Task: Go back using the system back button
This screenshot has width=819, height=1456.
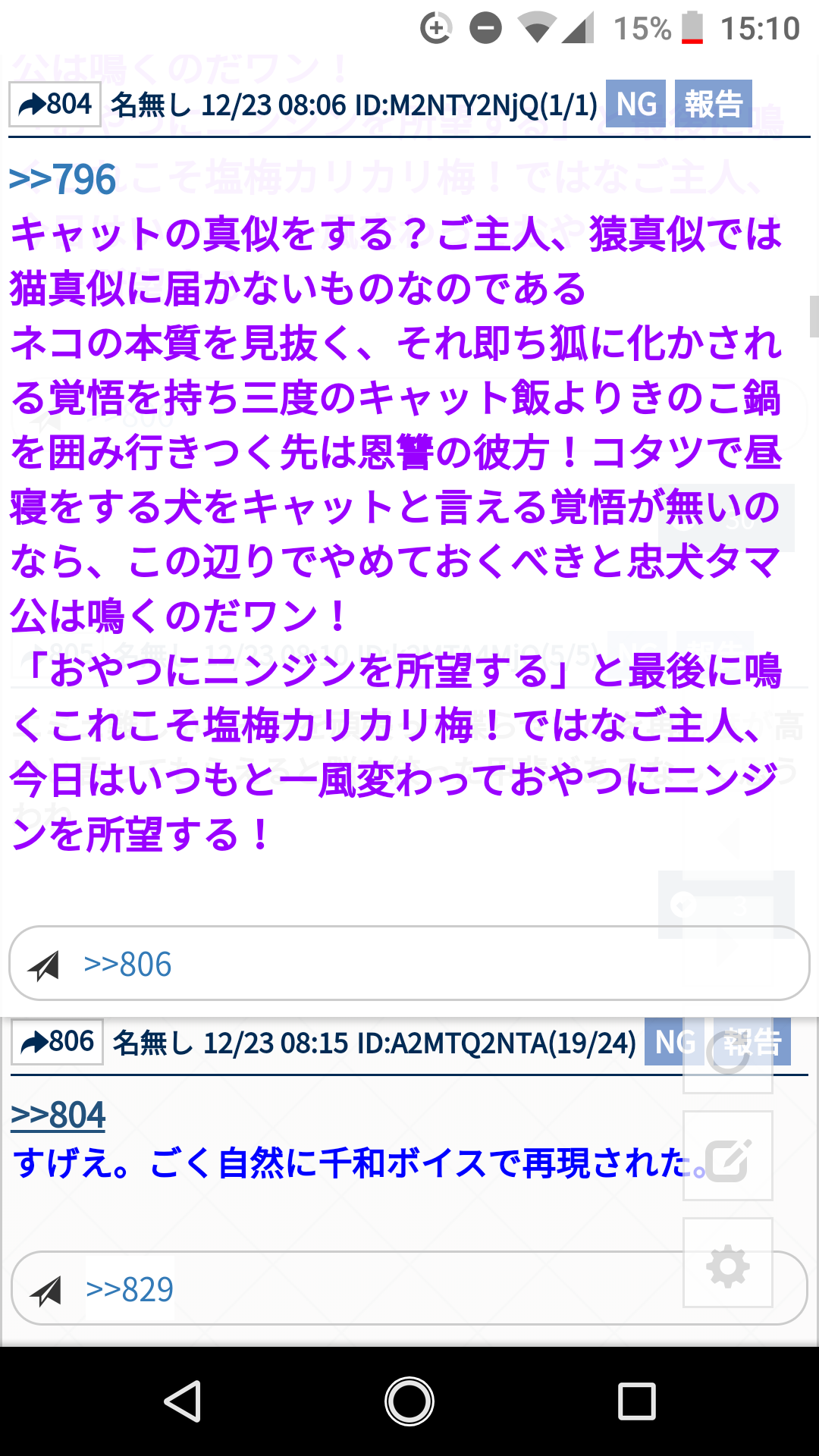Action: coord(183,1401)
